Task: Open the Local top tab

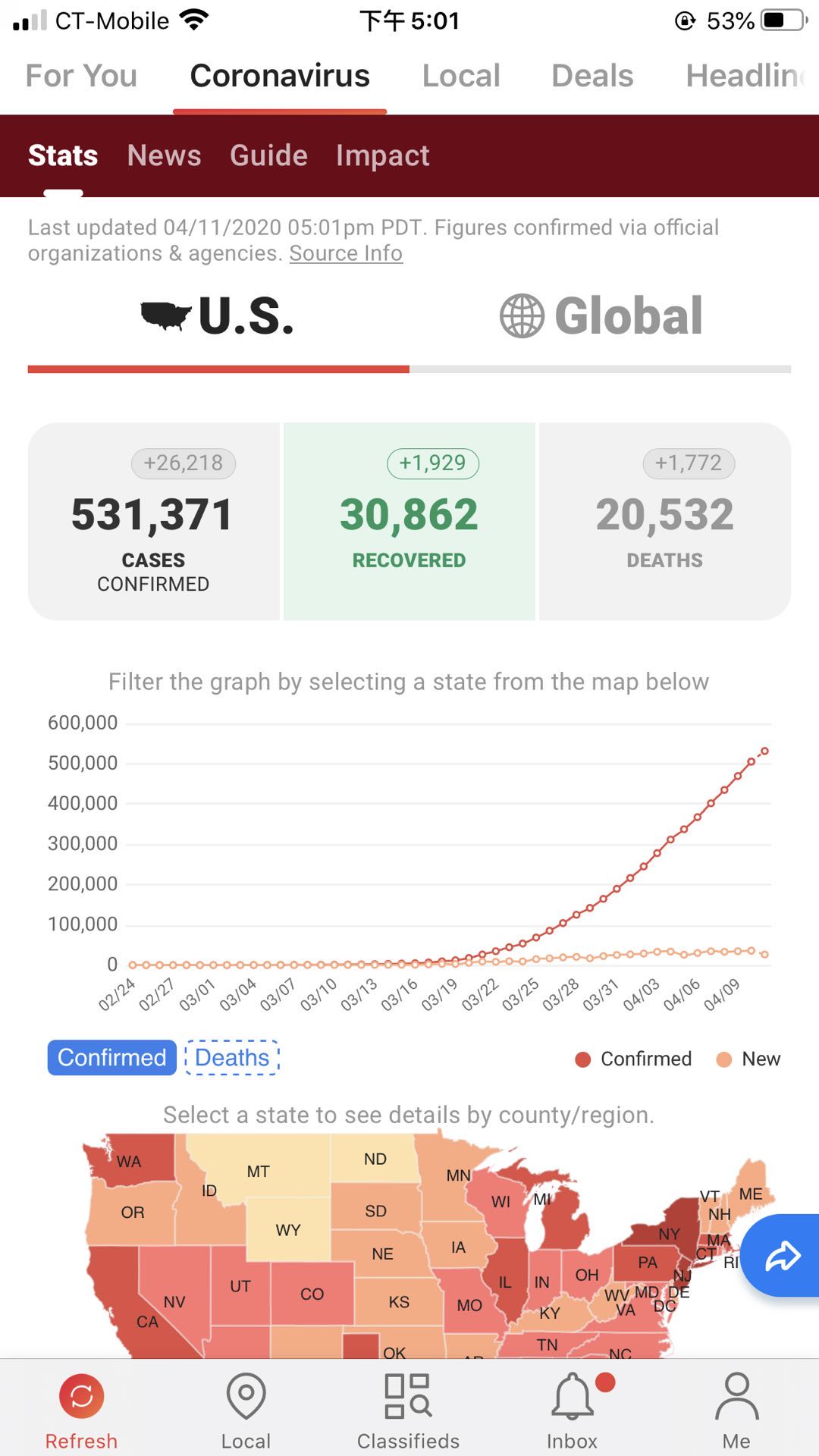Action: (x=461, y=76)
